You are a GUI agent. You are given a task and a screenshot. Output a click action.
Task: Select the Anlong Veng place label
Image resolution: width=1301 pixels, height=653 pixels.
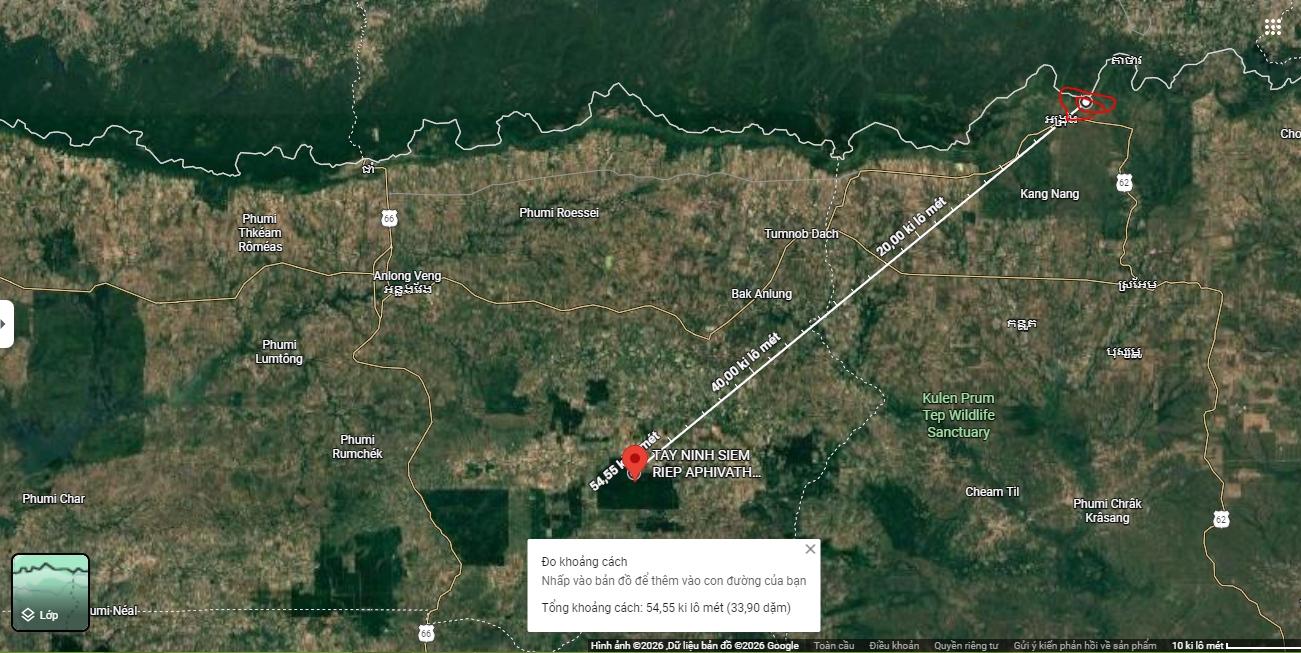pyautogui.click(x=407, y=276)
